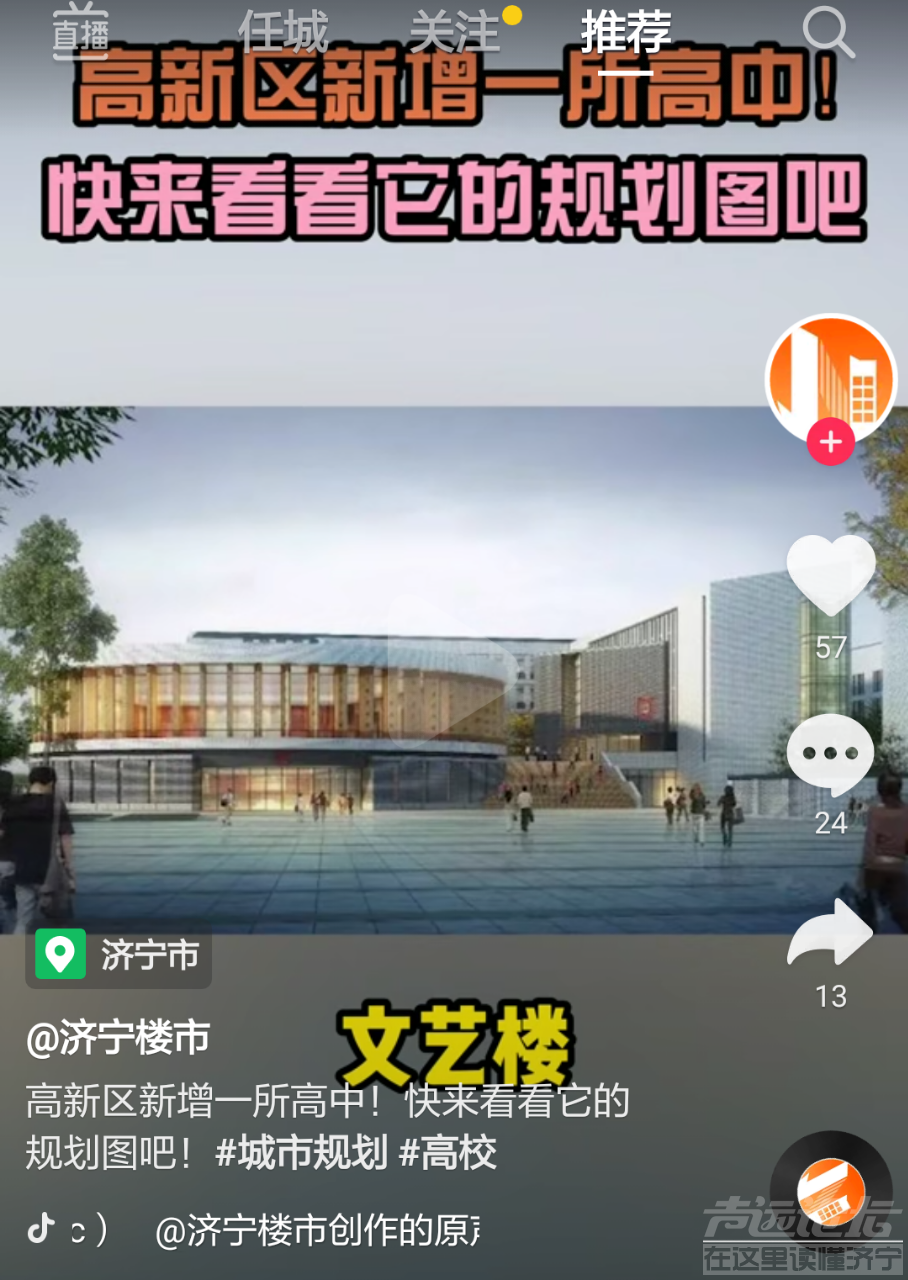Like this video with the heart
The height and width of the screenshot is (1280, 908).
point(831,576)
